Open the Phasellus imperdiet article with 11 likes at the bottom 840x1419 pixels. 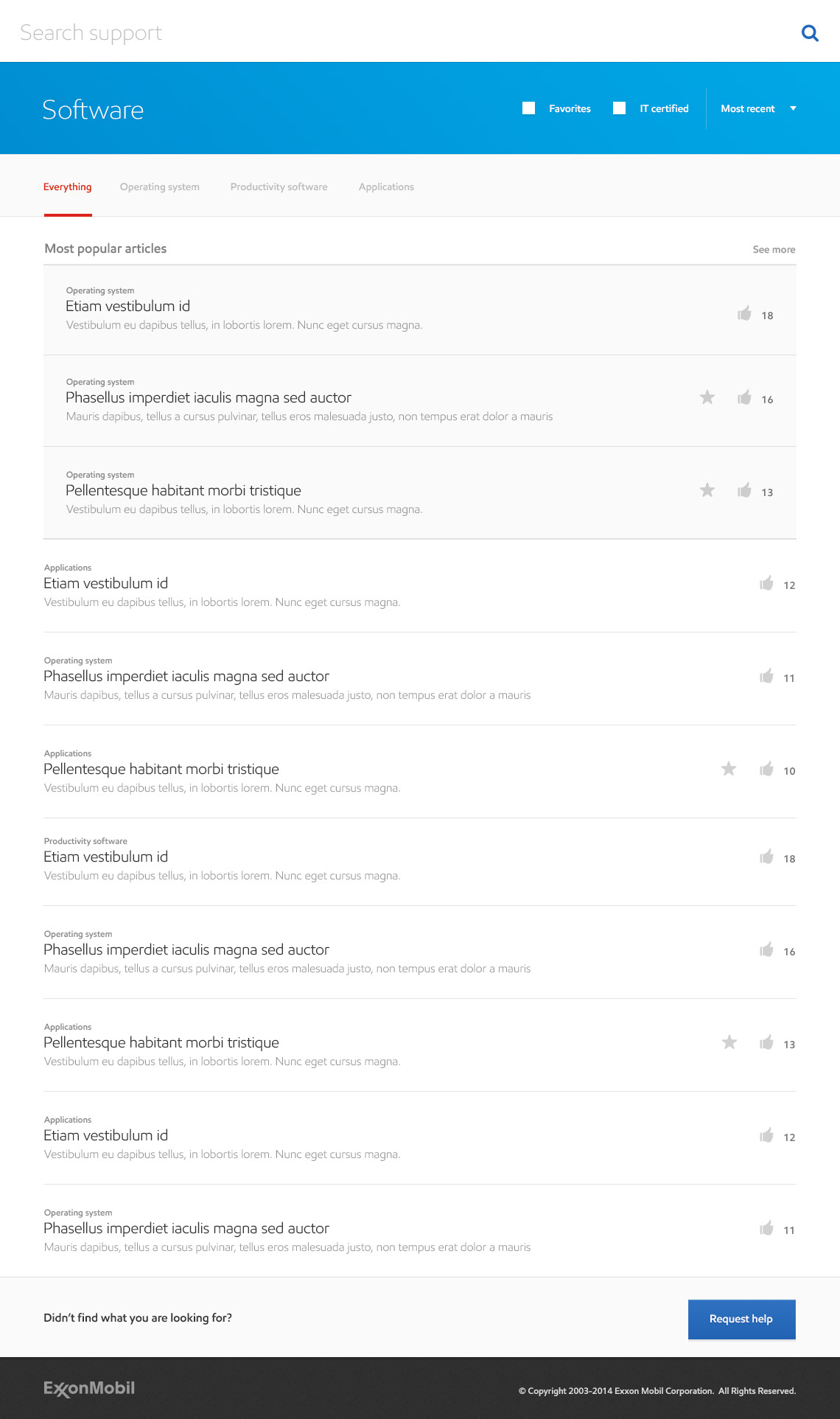[x=420, y=1231]
